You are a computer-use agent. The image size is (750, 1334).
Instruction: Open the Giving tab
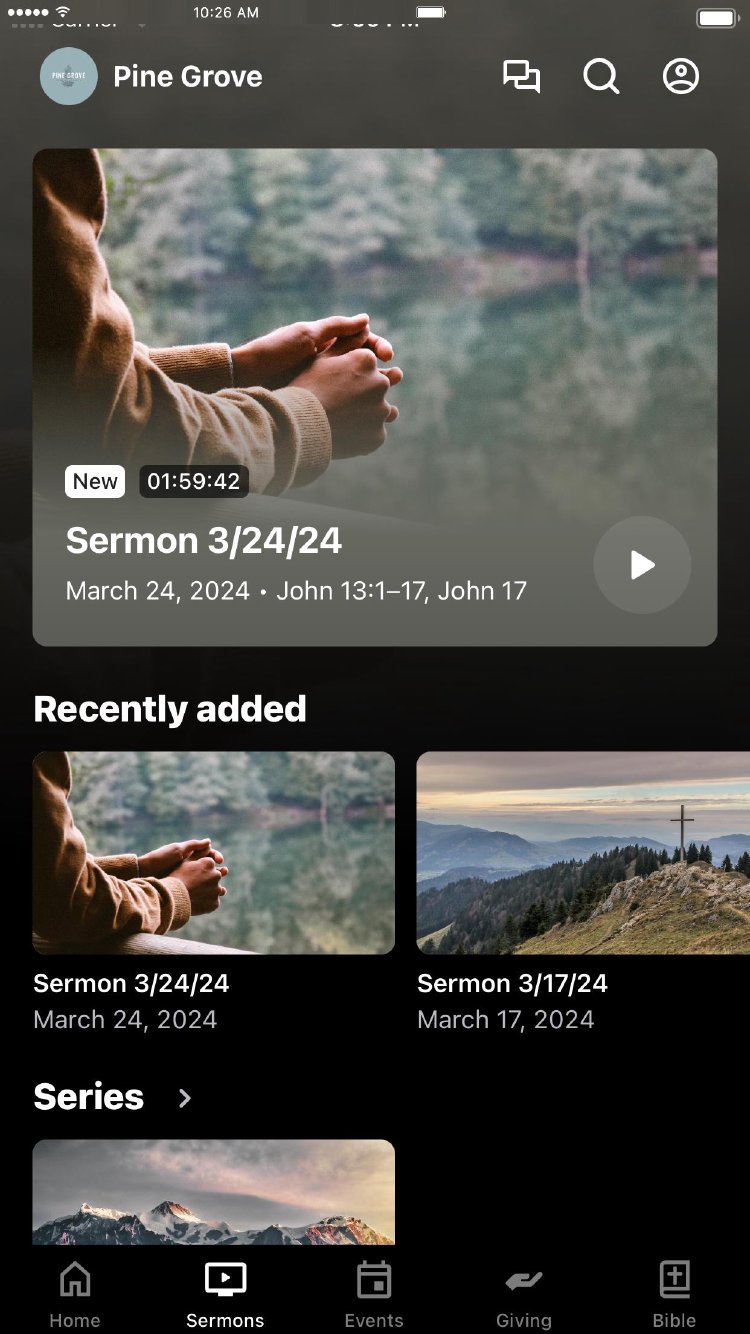[x=524, y=1294]
